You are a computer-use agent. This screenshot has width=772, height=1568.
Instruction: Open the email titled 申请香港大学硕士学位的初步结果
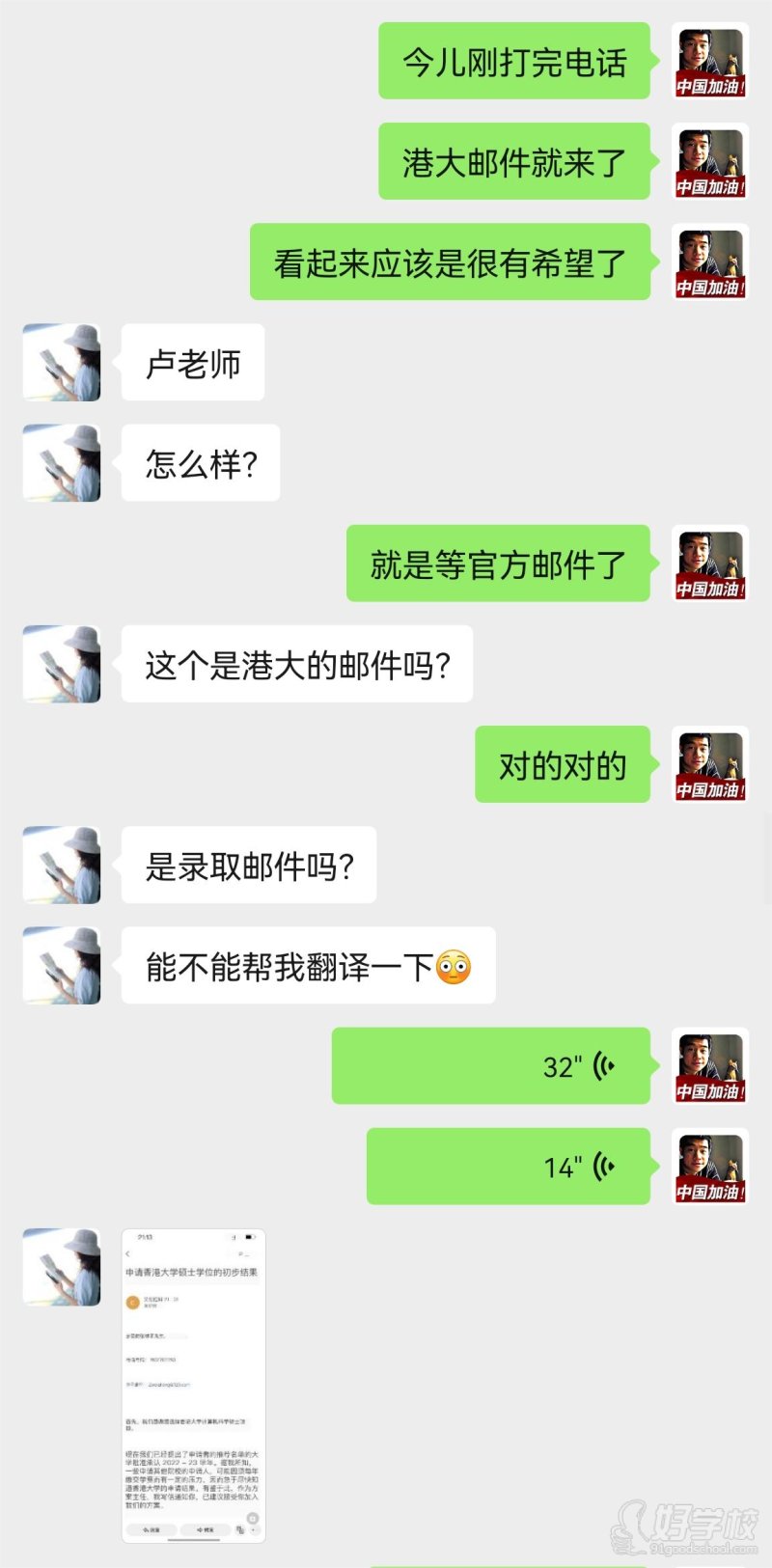tap(193, 1272)
